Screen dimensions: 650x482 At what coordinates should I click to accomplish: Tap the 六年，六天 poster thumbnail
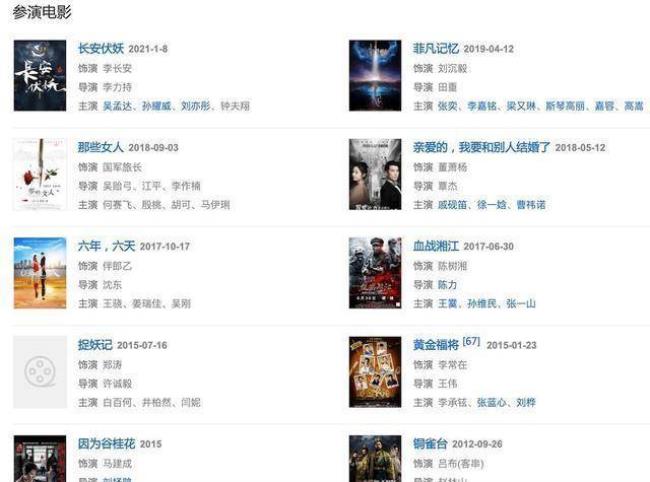coord(39,273)
